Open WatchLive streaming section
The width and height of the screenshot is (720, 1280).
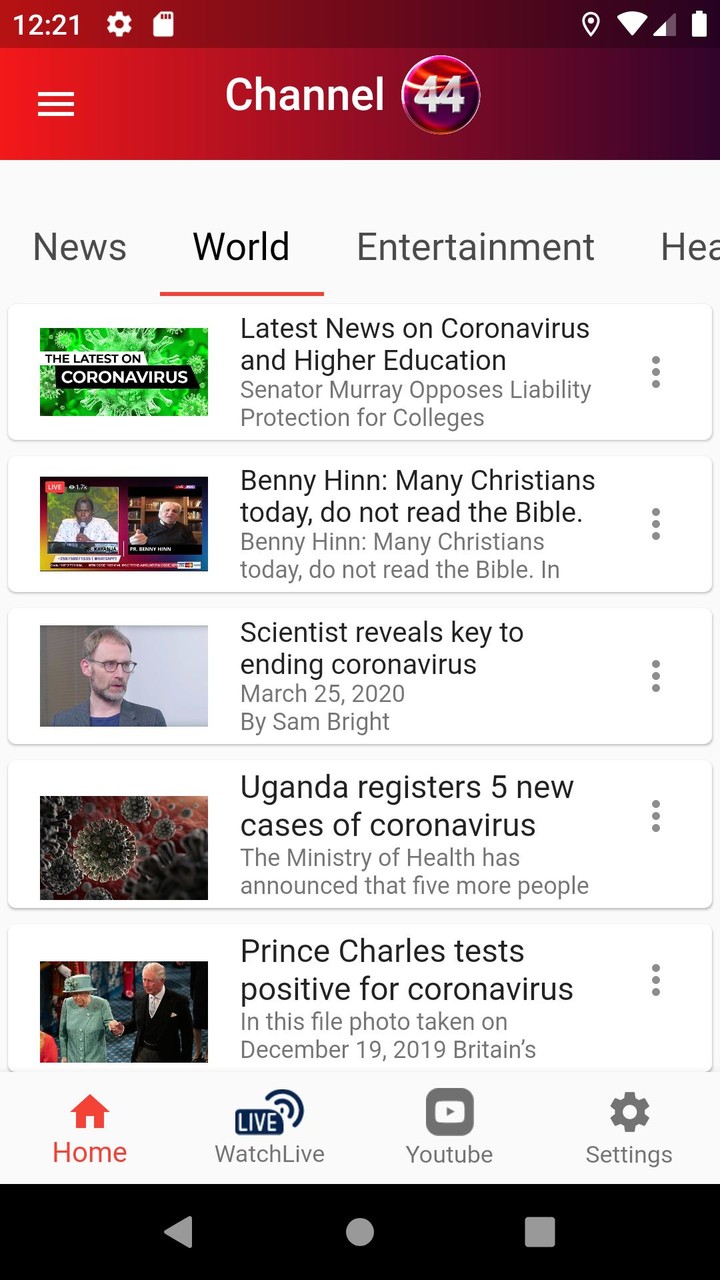[269, 1125]
